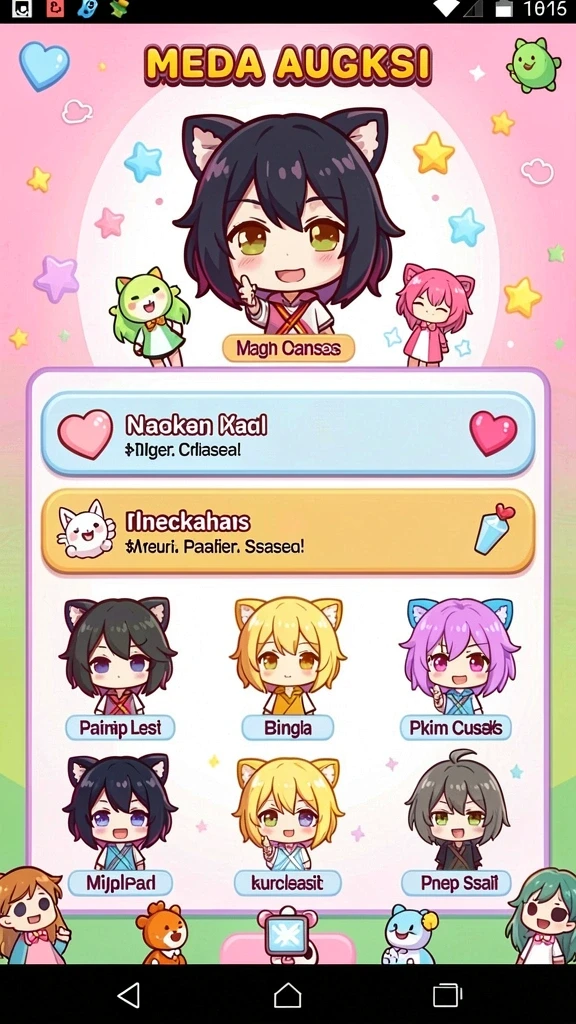Viewport: 576px width, 1024px height.
Task: Tap the snowflake screen button at bottom
Action: 287,935
